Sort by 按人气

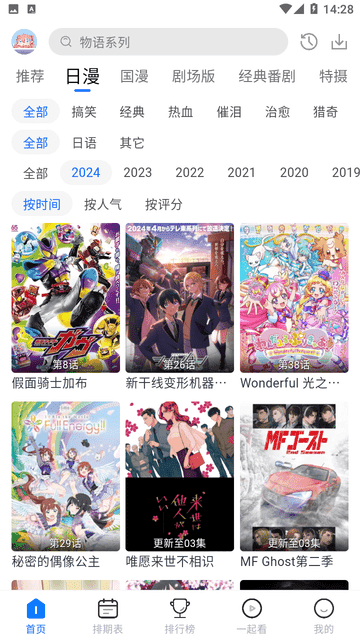(x=103, y=204)
